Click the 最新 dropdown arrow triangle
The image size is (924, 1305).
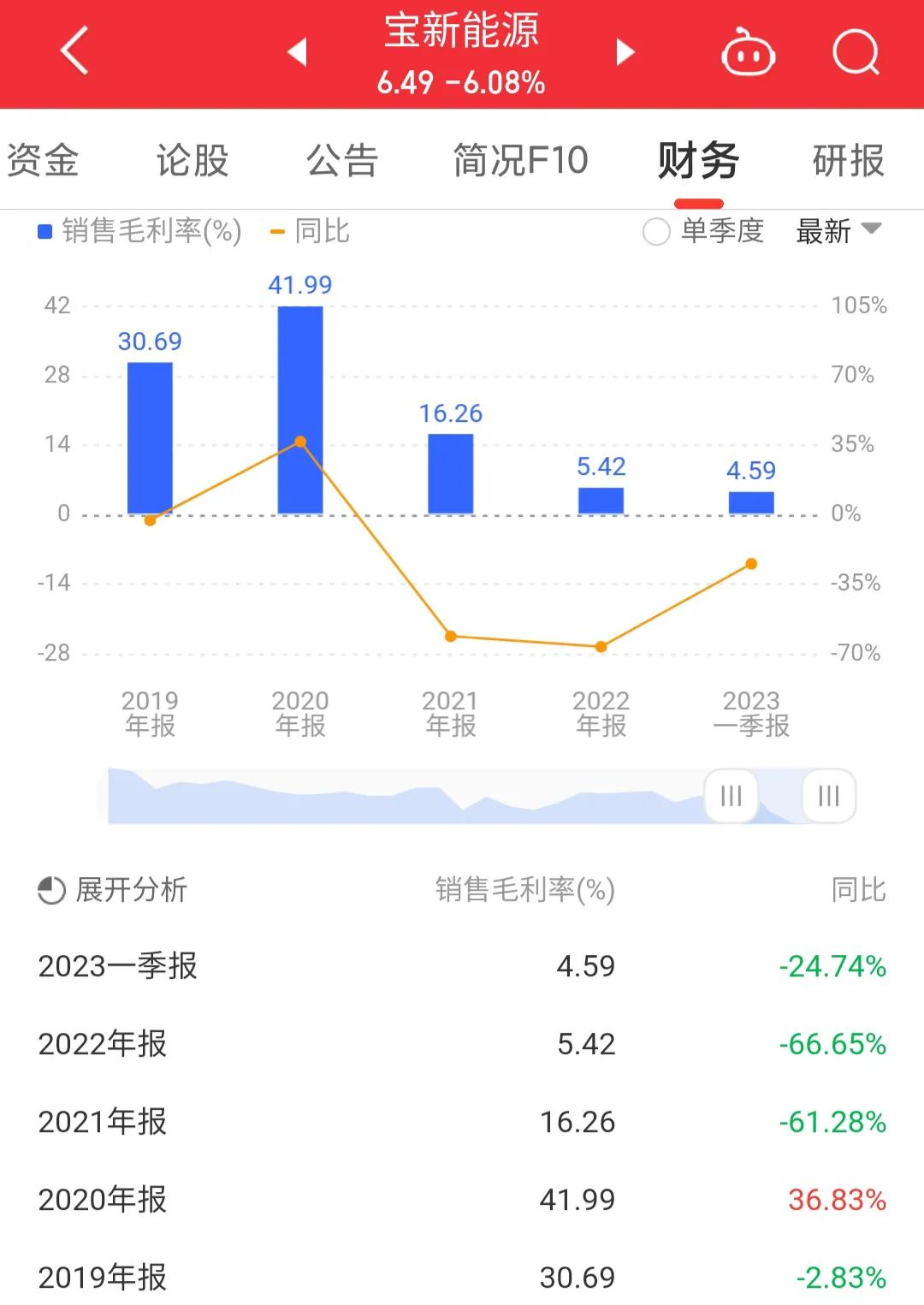point(874,230)
